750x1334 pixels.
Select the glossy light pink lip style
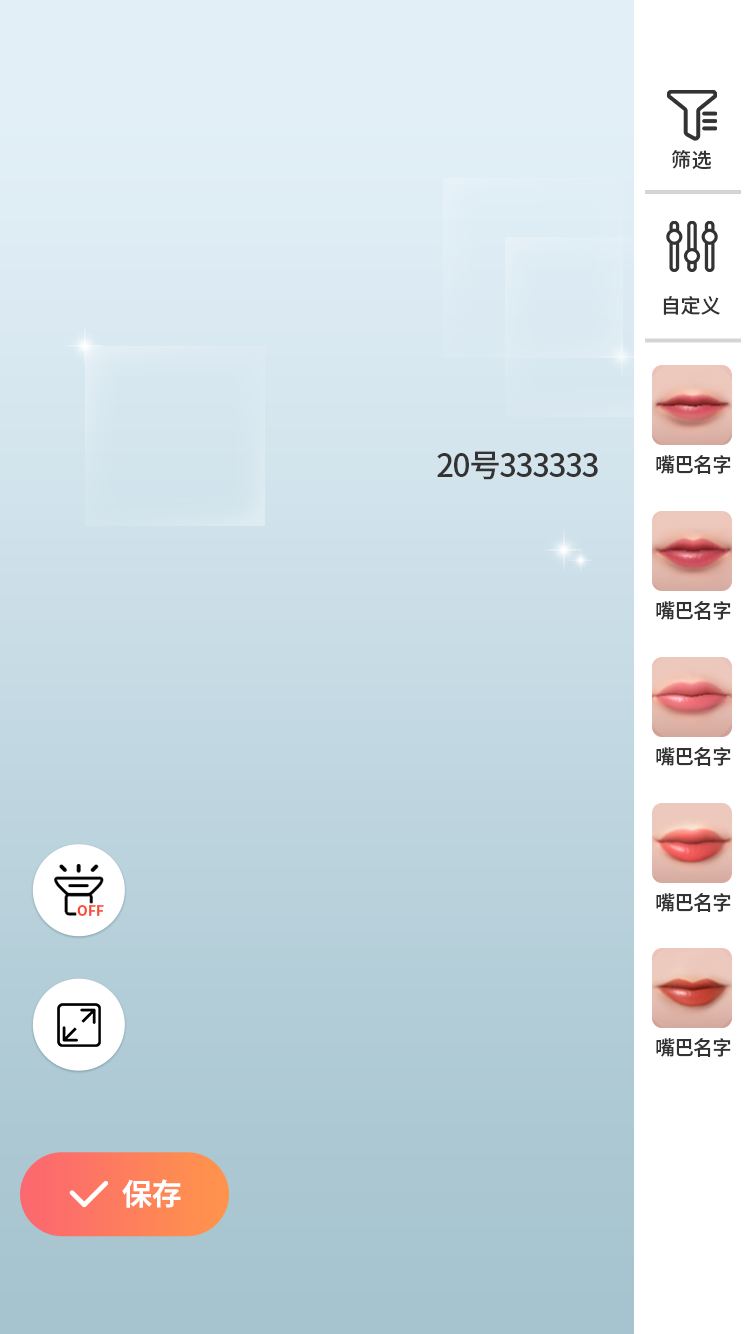pyautogui.click(x=691, y=697)
